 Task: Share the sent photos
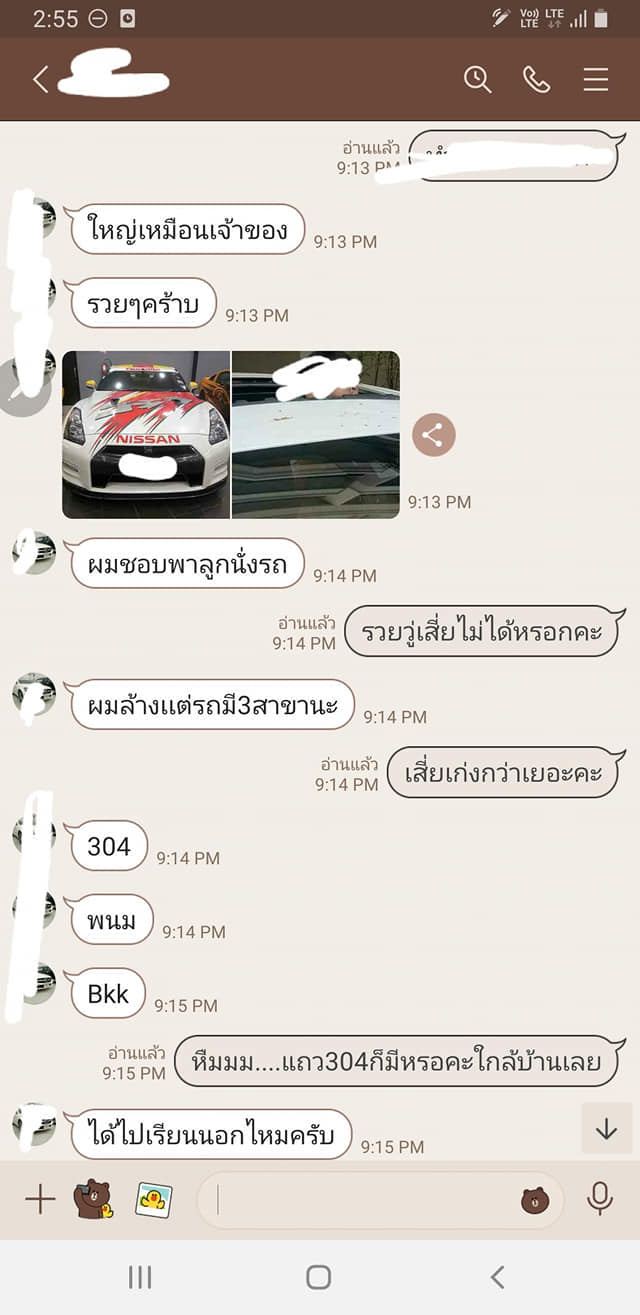pyautogui.click(x=433, y=434)
